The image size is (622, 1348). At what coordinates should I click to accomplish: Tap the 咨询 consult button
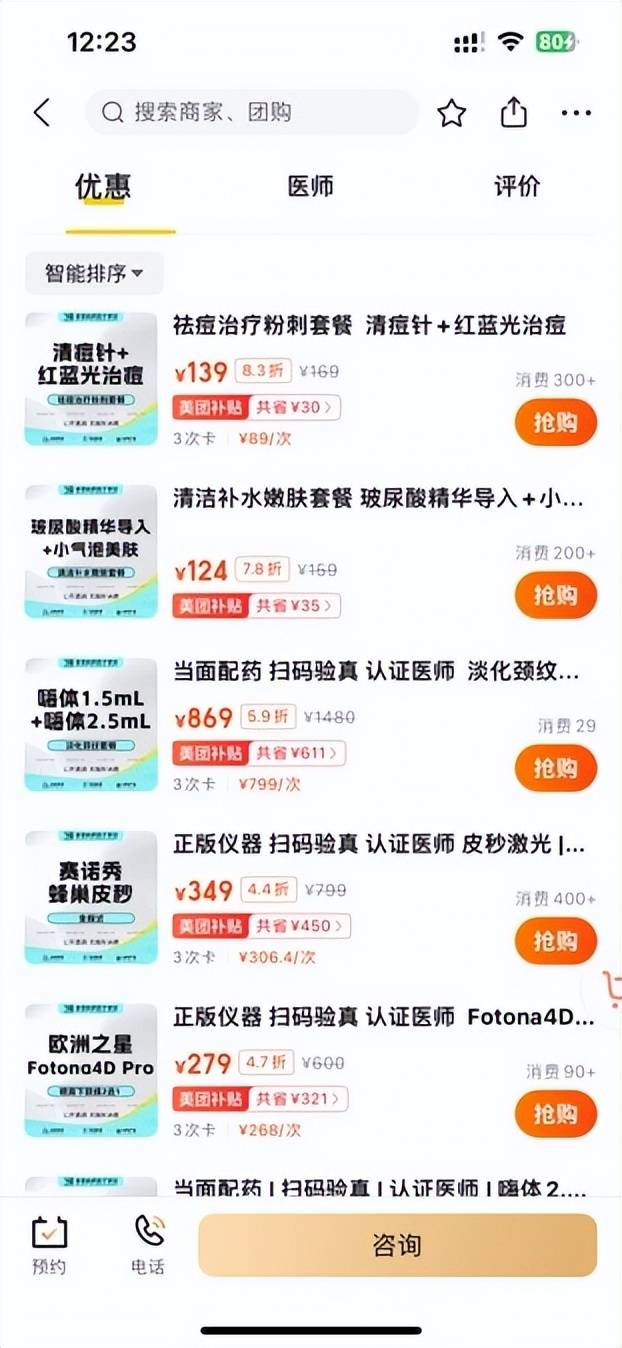(397, 1245)
